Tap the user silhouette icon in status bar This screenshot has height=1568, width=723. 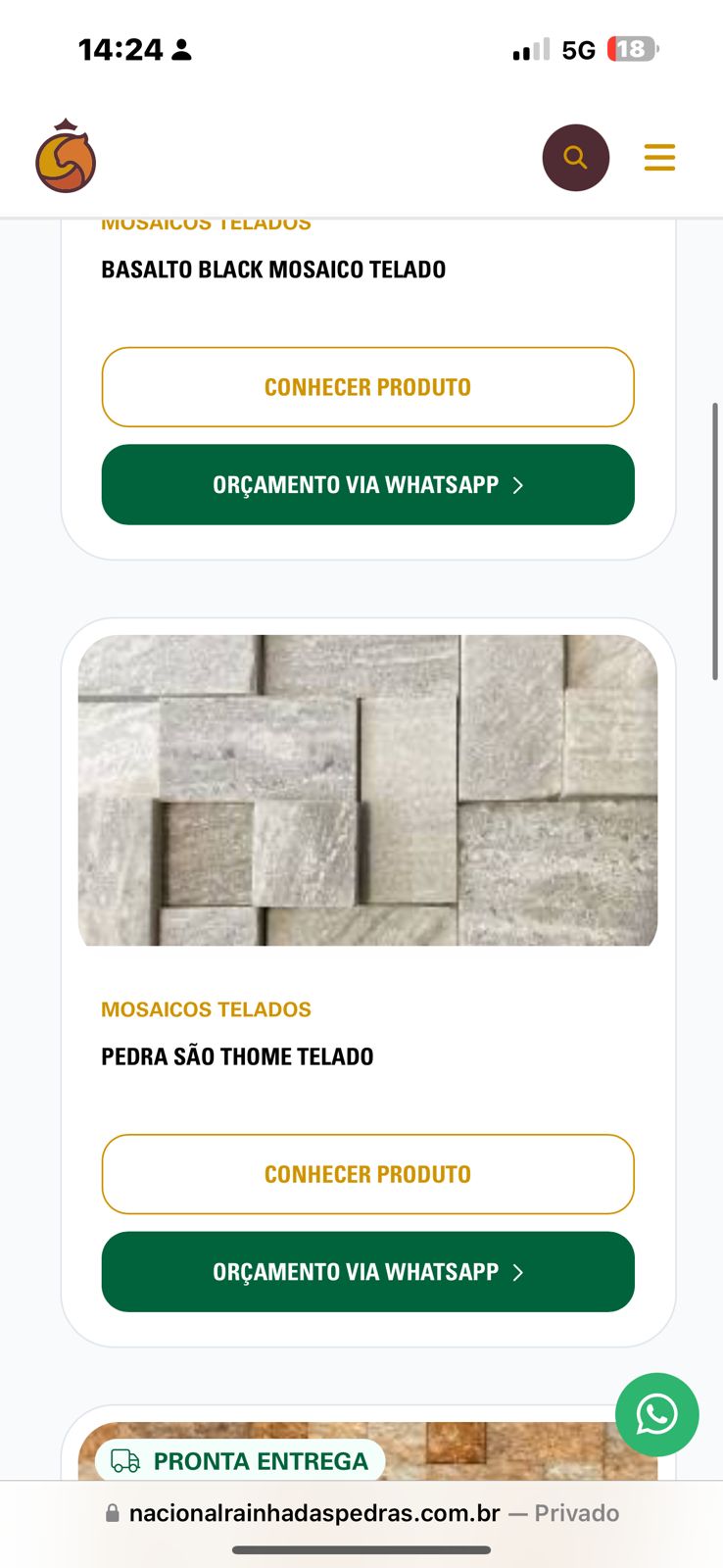point(181,49)
